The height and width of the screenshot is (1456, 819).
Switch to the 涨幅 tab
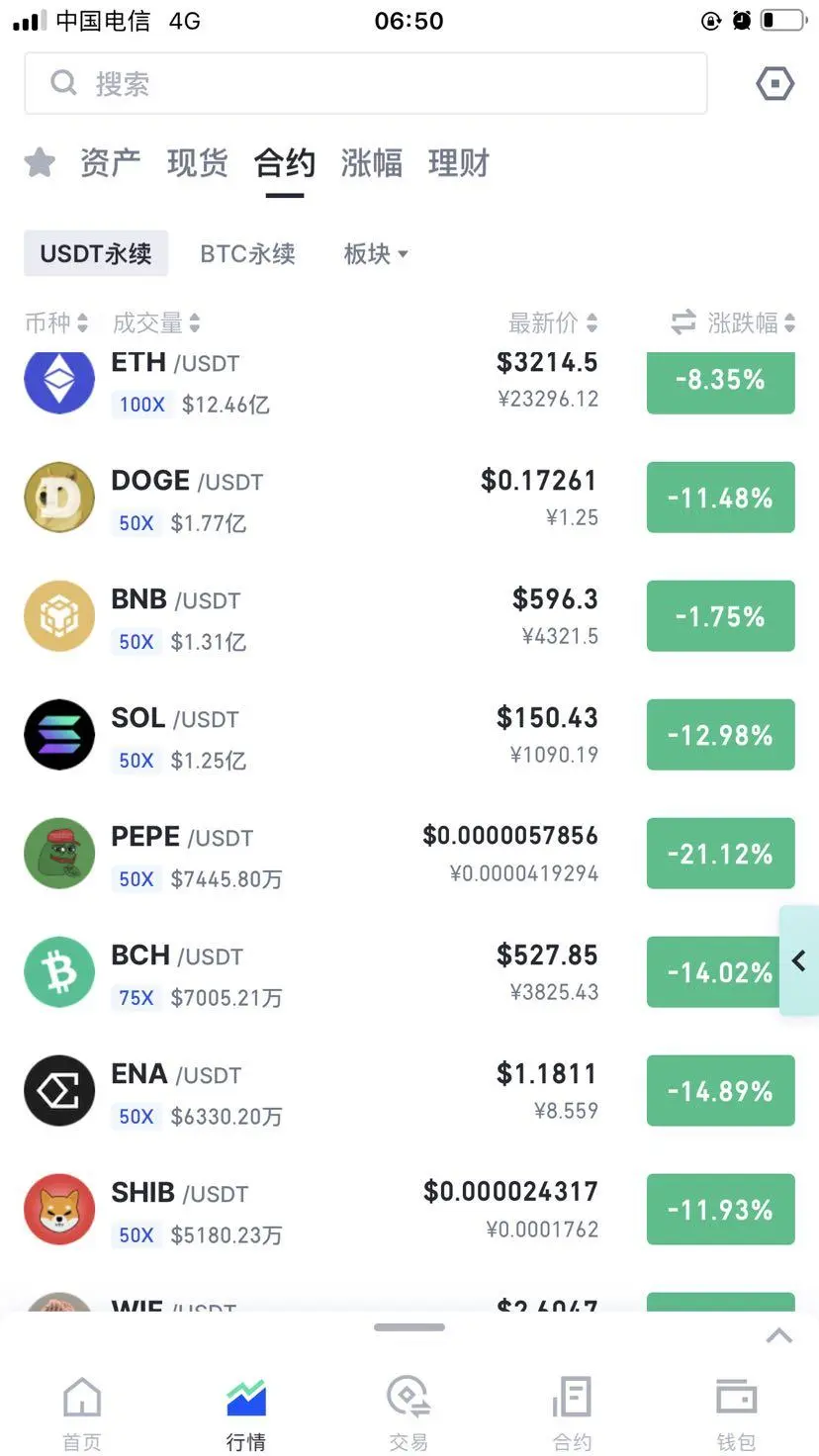(371, 162)
